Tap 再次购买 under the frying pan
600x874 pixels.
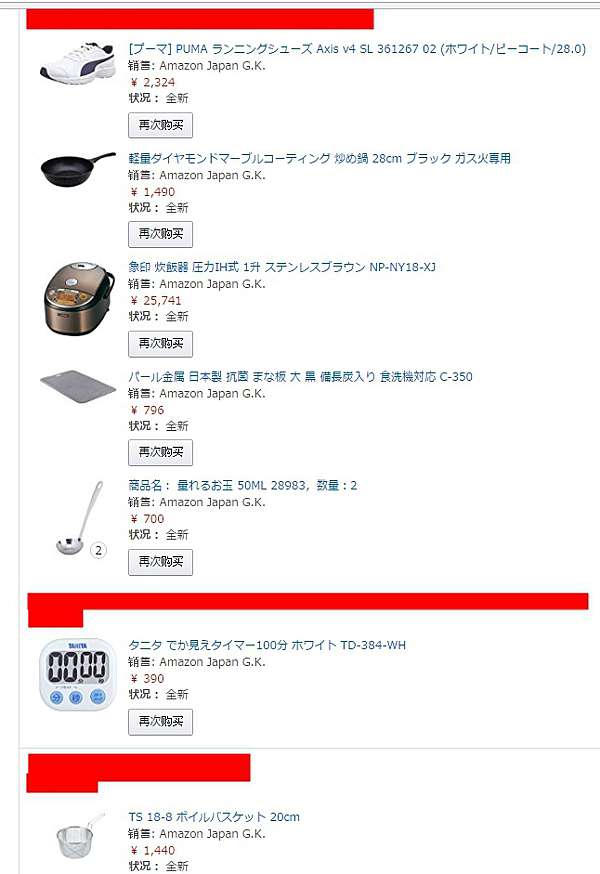tap(160, 234)
